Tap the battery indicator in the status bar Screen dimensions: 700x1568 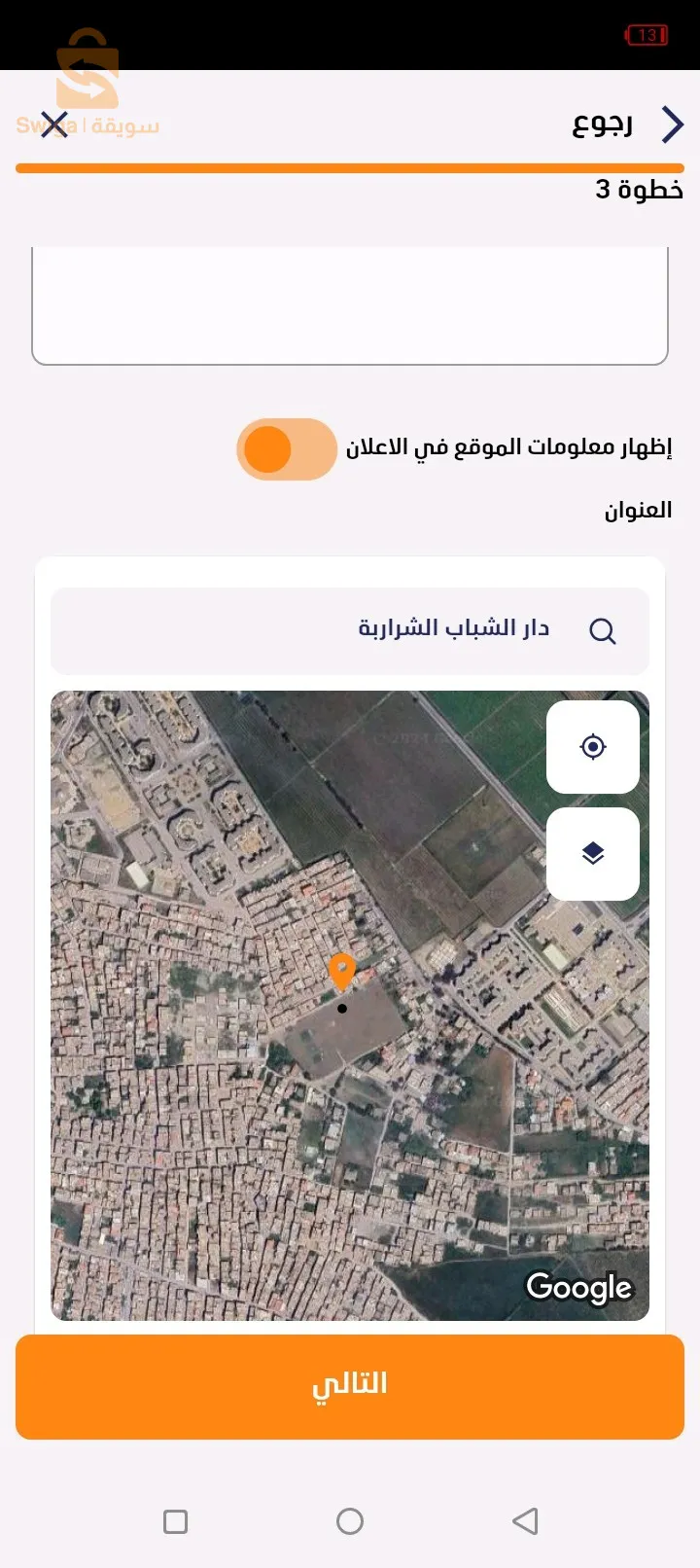coord(647,36)
